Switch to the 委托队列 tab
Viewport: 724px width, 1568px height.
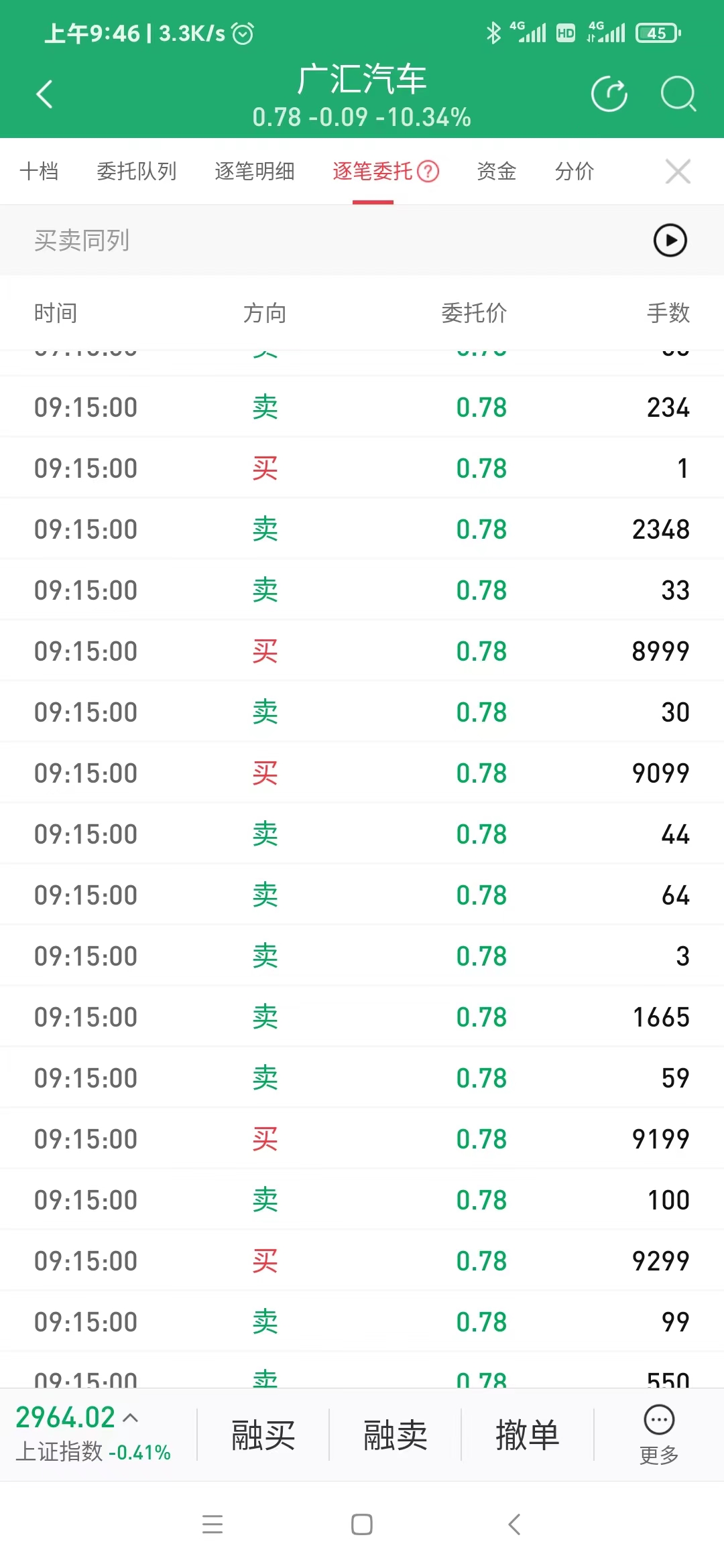pyautogui.click(x=137, y=172)
